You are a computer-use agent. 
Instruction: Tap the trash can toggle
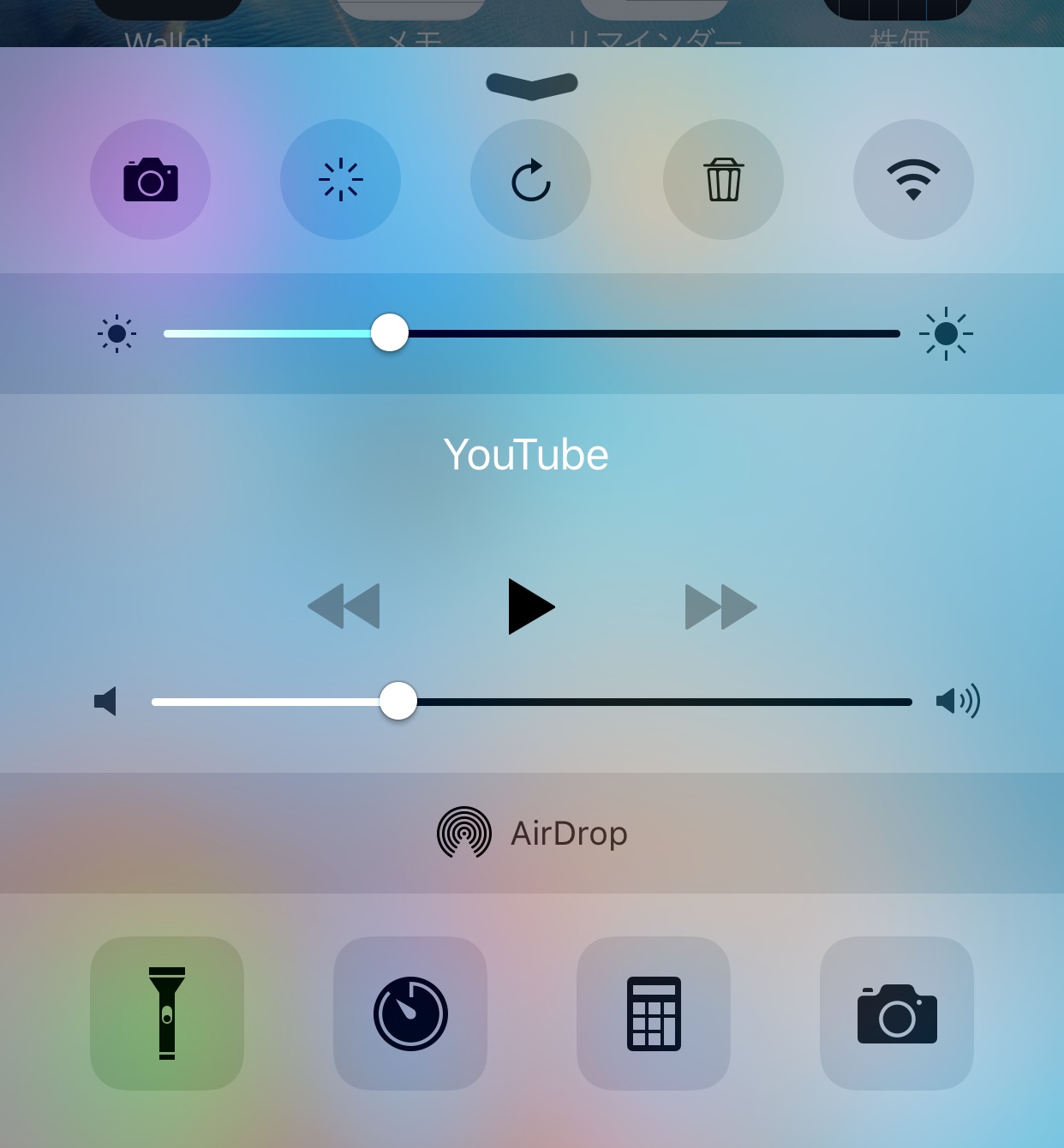723,179
